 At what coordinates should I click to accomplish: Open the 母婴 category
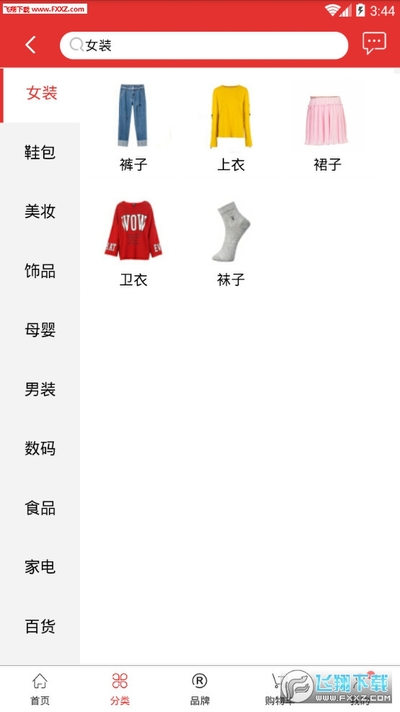click(40, 330)
